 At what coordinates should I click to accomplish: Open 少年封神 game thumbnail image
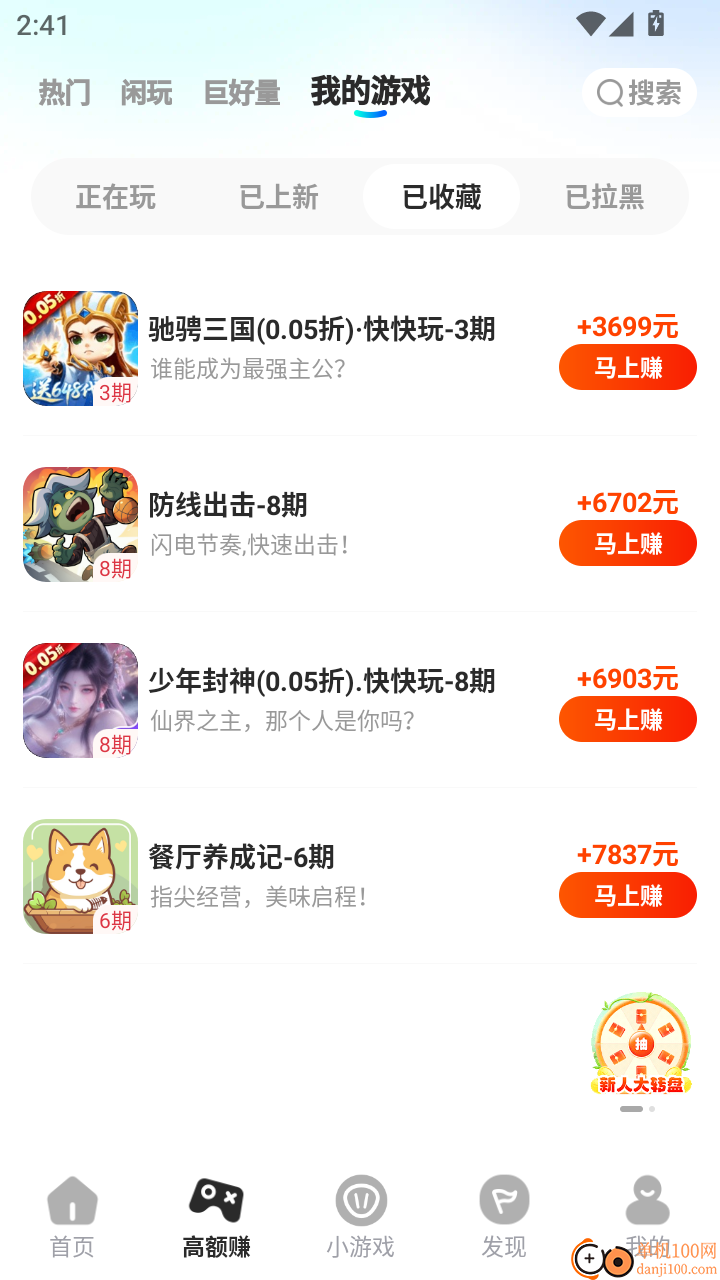80,700
